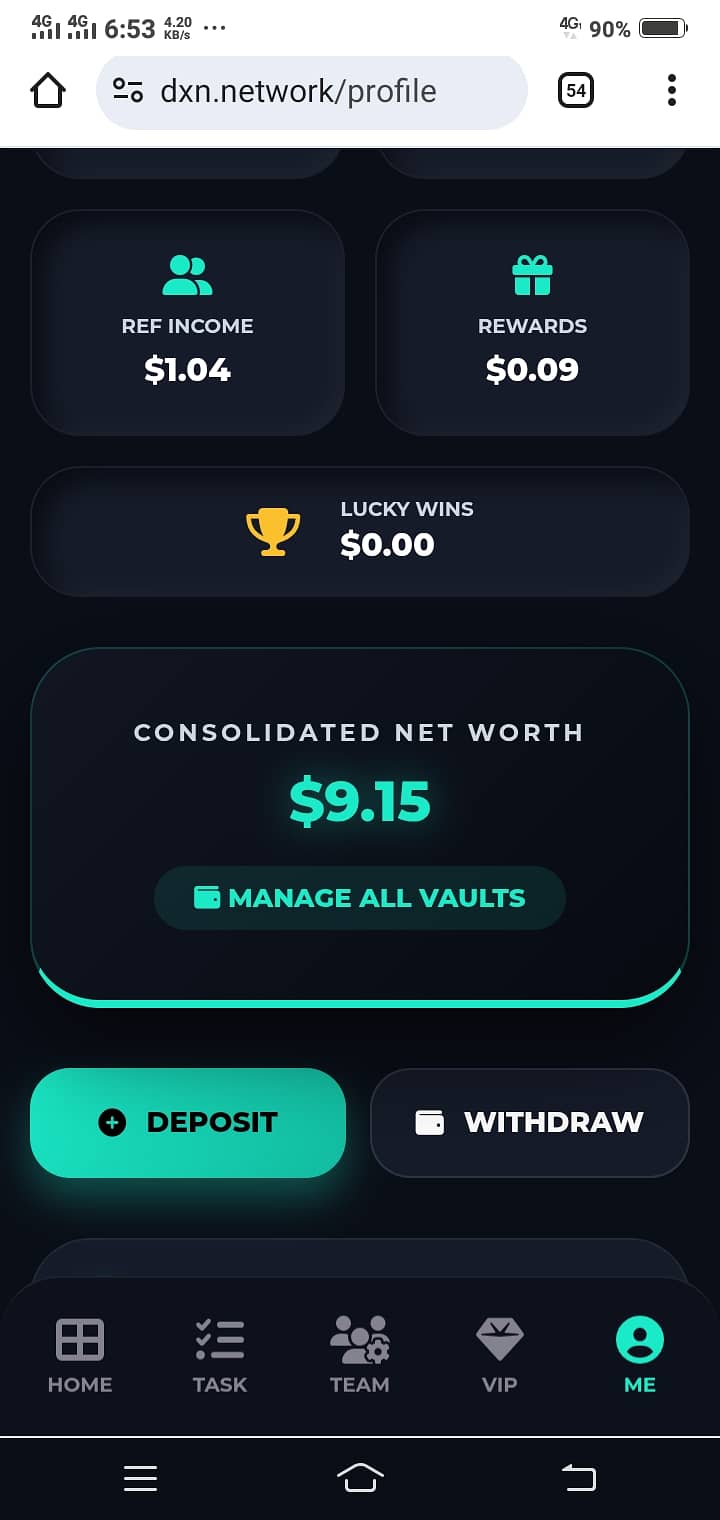Open the Lucky Wins card
Viewport: 720px width, 1520px height.
click(x=360, y=531)
